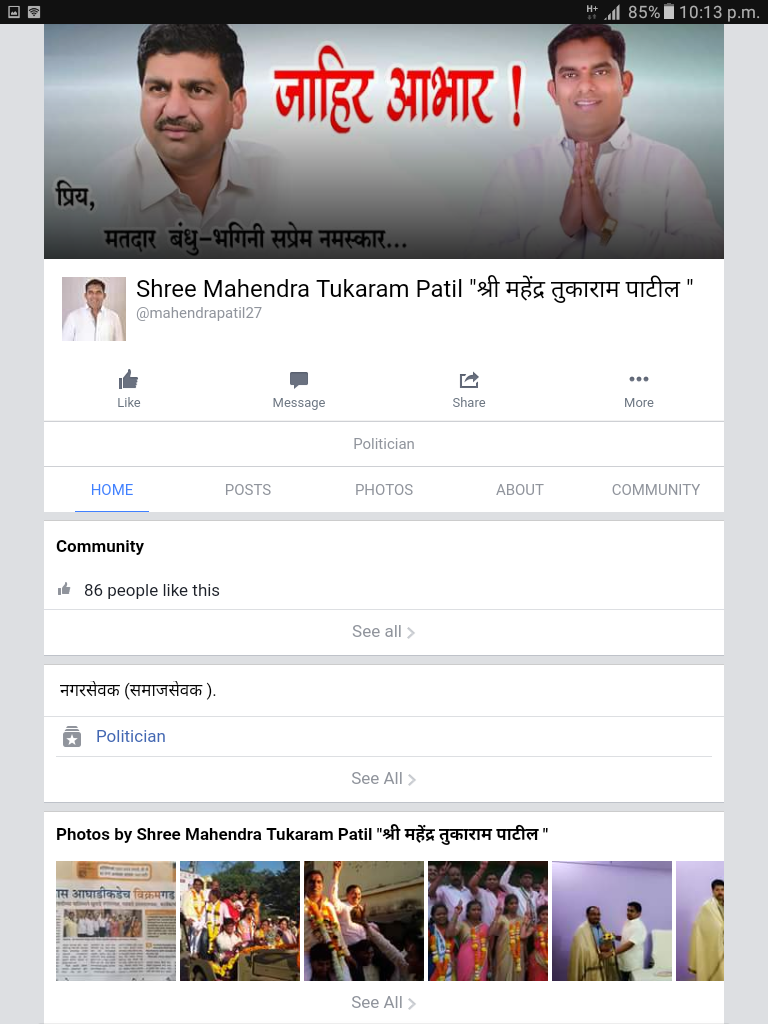The height and width of the screenshot is (1024, 768).
Task: Open the newspaper clipping photo
Action: pos(116,920)
